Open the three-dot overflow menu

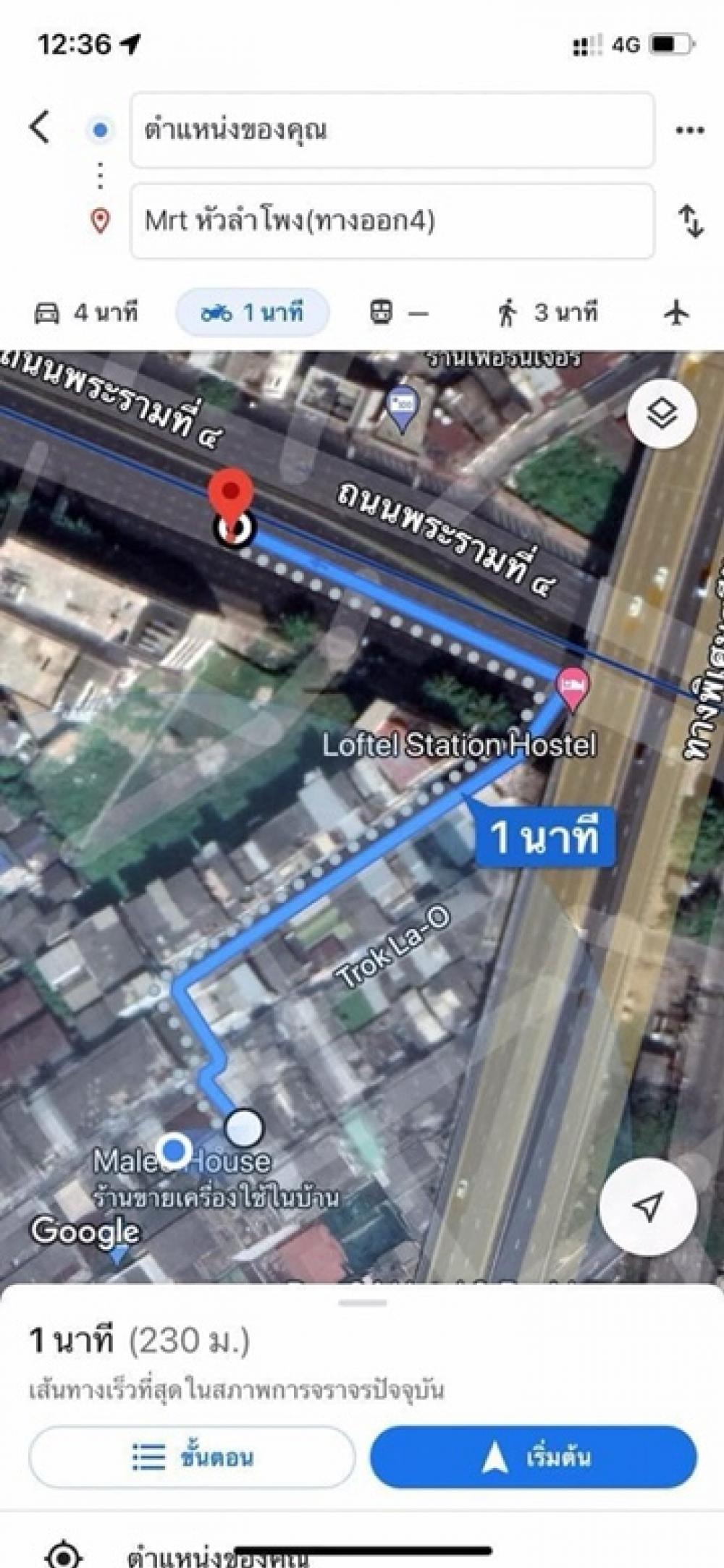(689, 131)
